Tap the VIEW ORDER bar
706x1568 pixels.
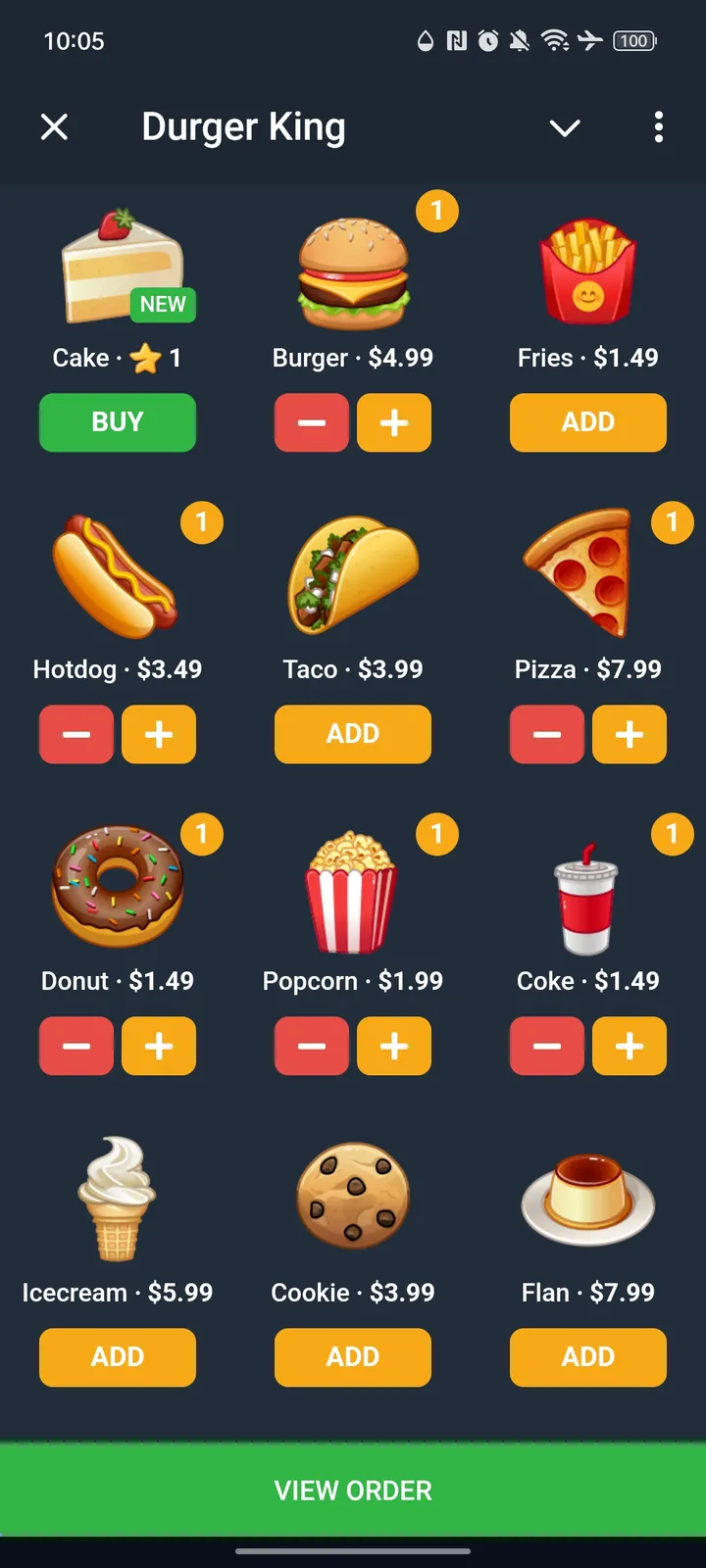(x=353, y=1490)
